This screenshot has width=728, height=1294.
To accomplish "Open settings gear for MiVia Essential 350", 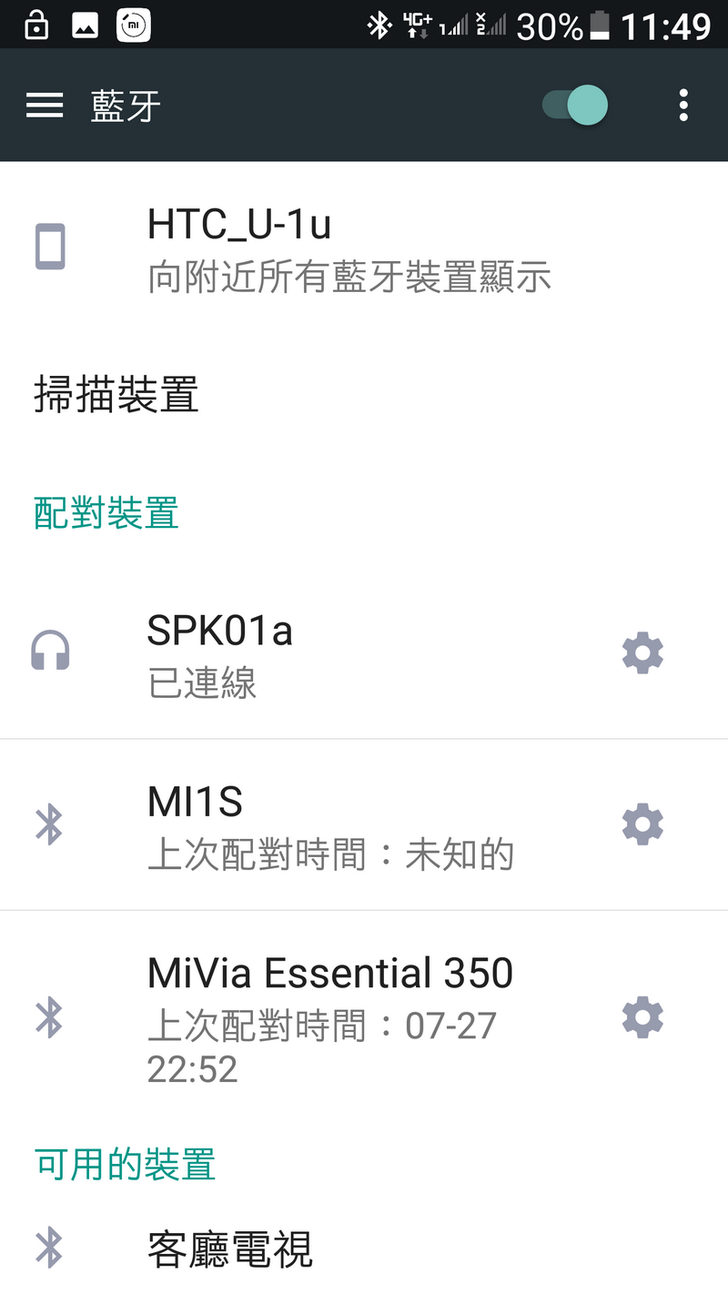I will (642, 1017).
